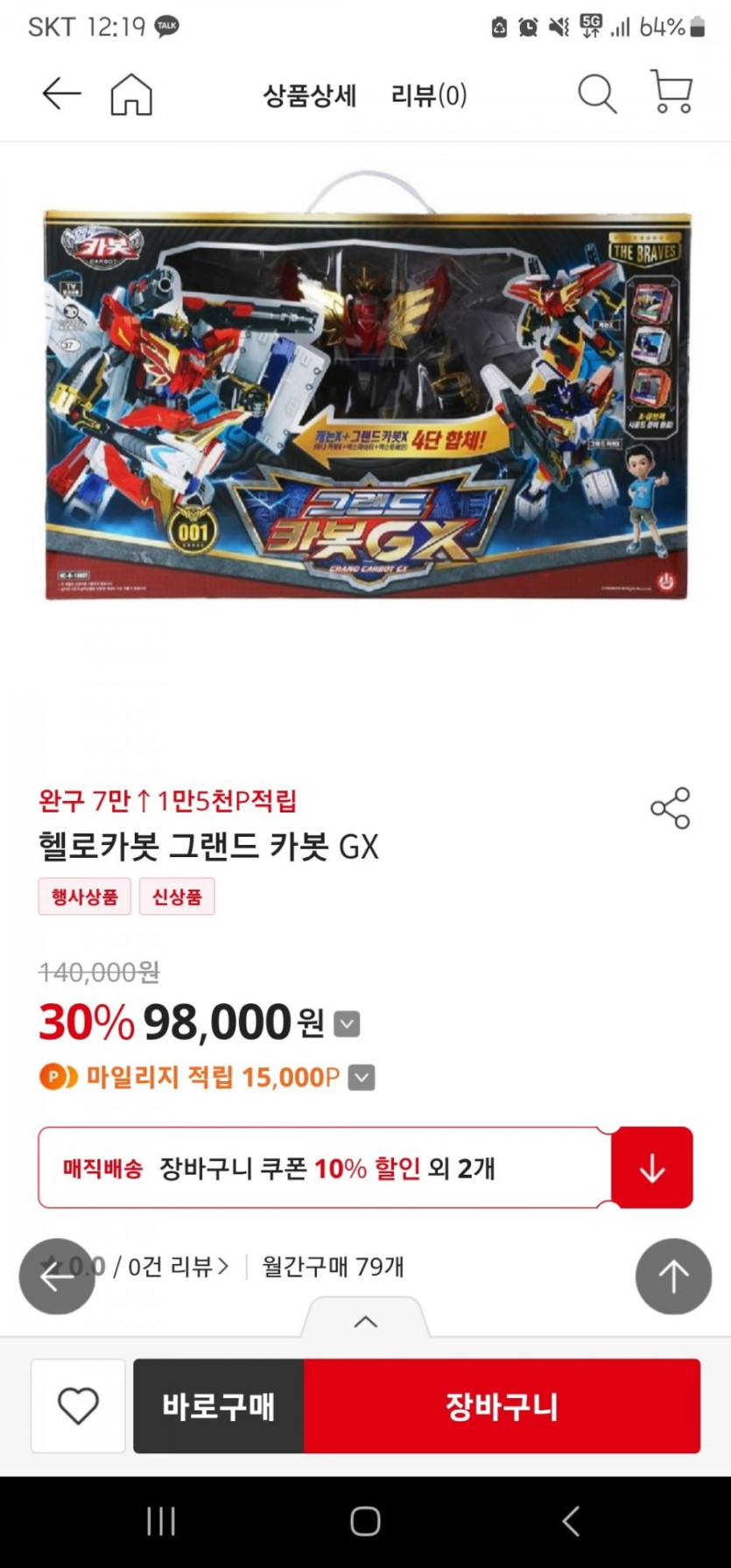Open recent apps in system navigation

[161, 1522]
